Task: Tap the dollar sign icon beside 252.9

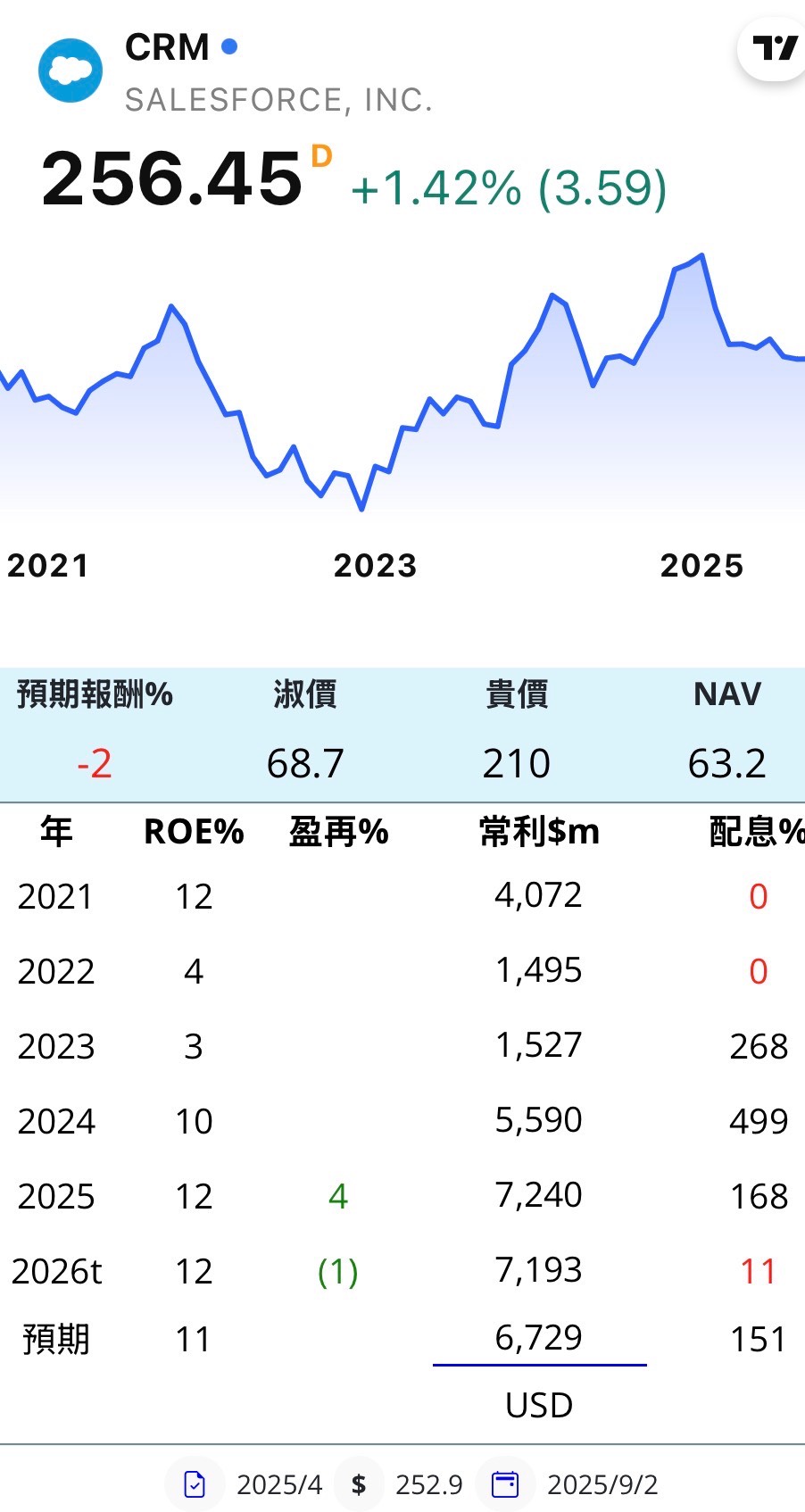Action: point(359,1484)
